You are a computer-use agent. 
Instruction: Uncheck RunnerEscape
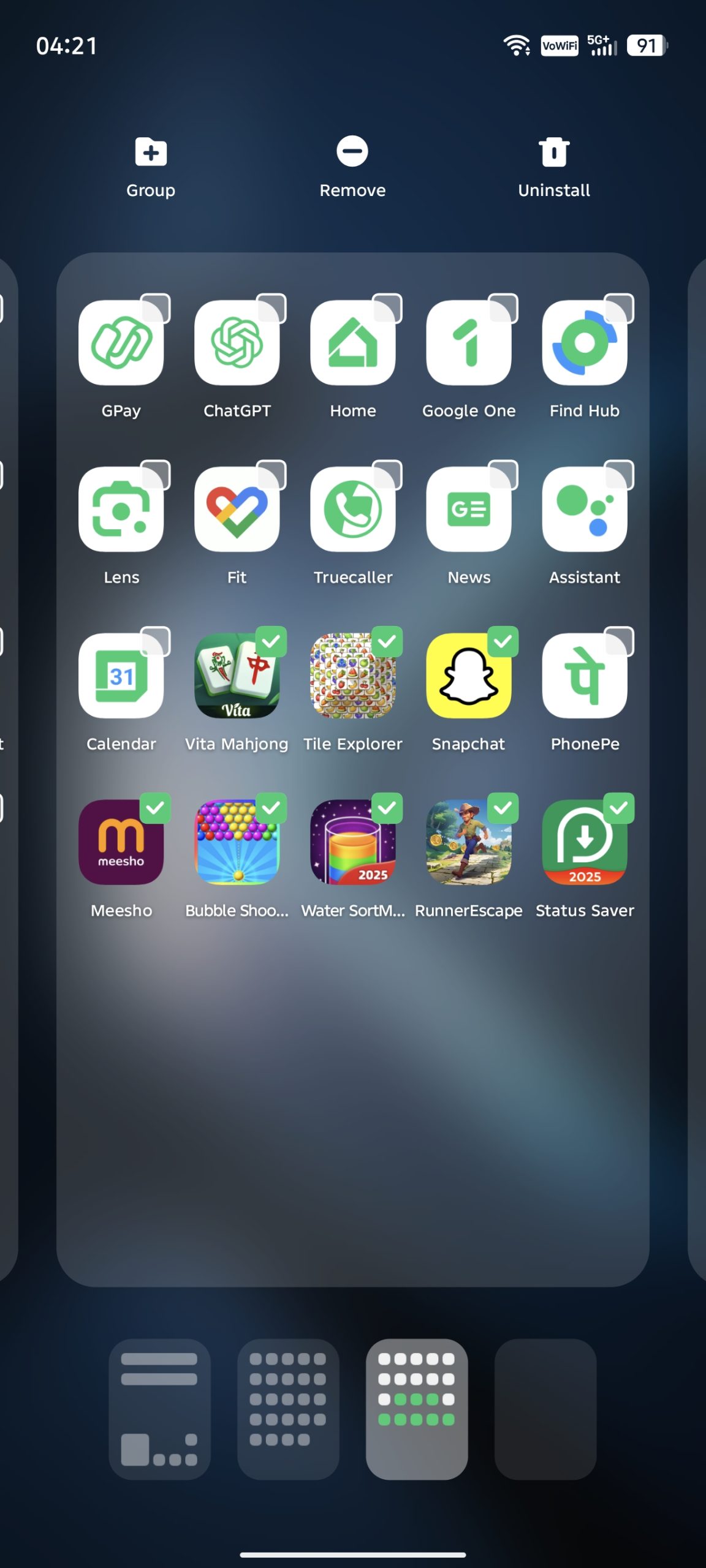[469, 843]
